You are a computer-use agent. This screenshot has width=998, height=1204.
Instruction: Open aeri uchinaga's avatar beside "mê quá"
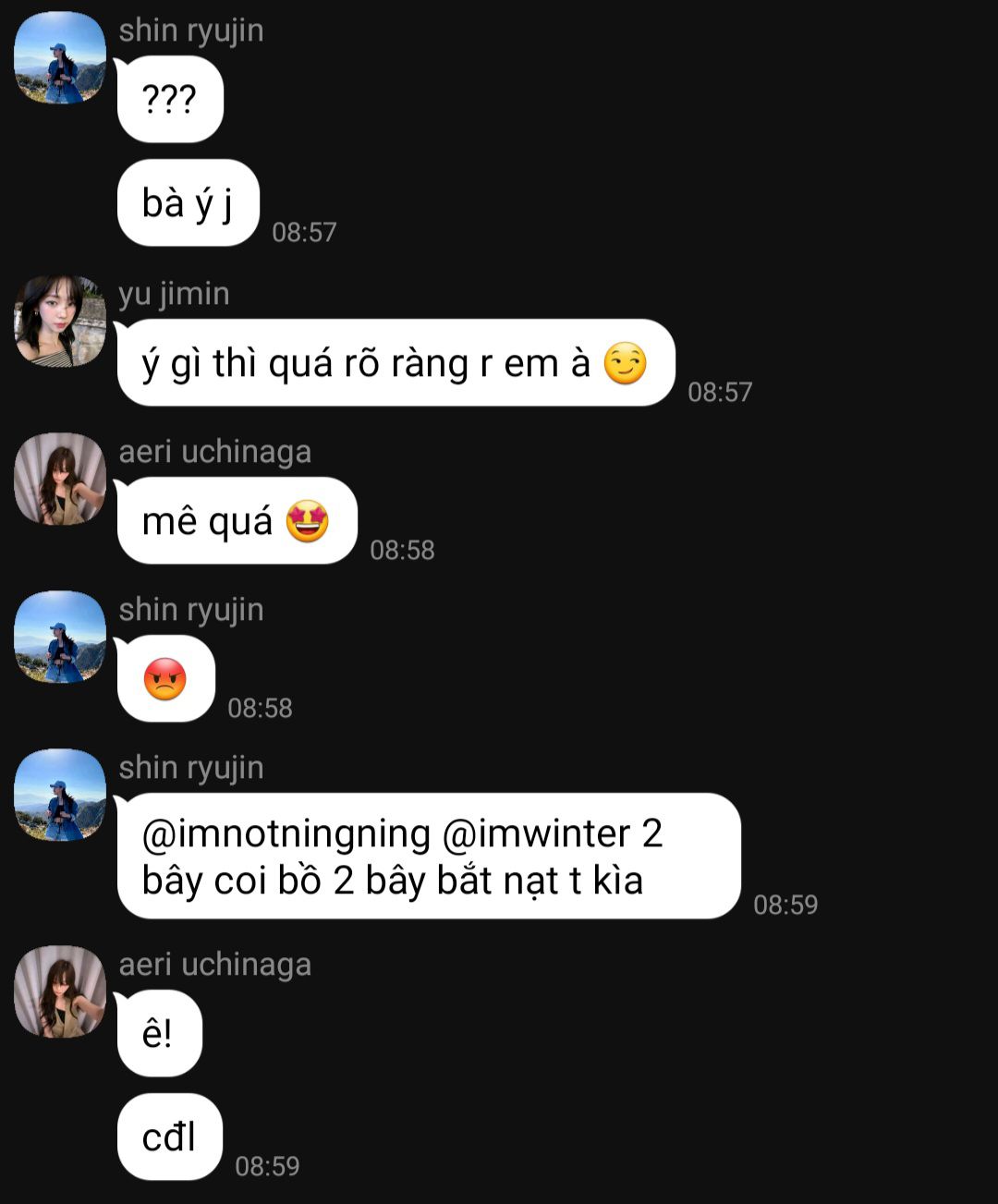[x=60, y=479]
